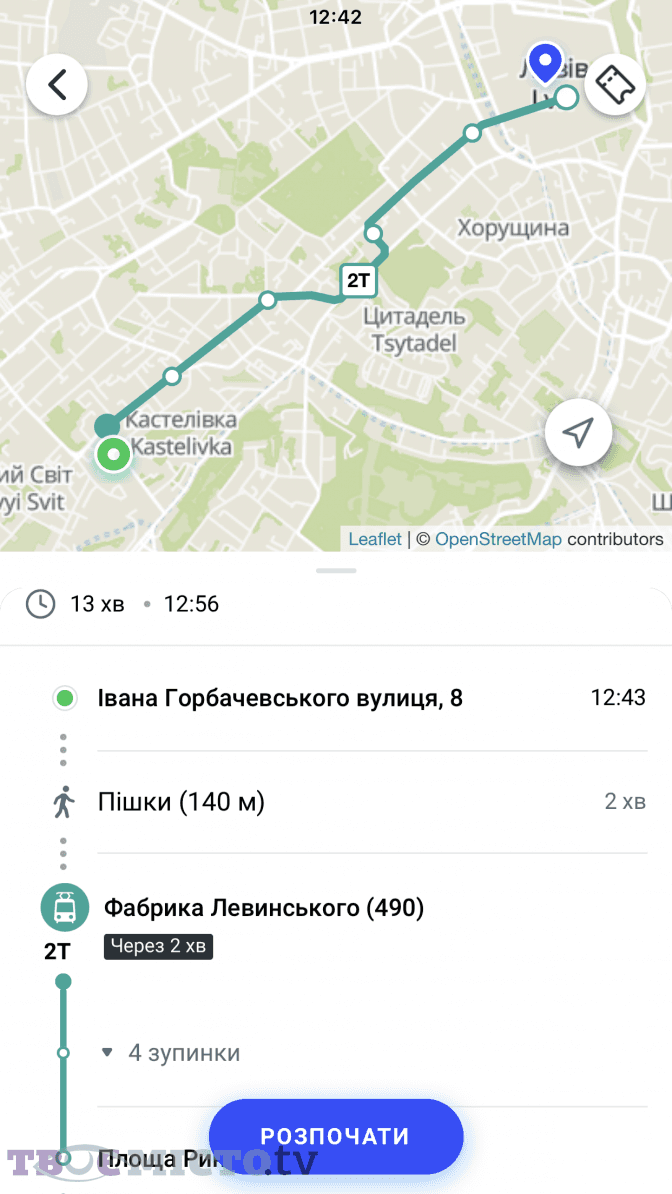
Task: Tap the 2T route marker on map
Action: (x=358, y=282)
